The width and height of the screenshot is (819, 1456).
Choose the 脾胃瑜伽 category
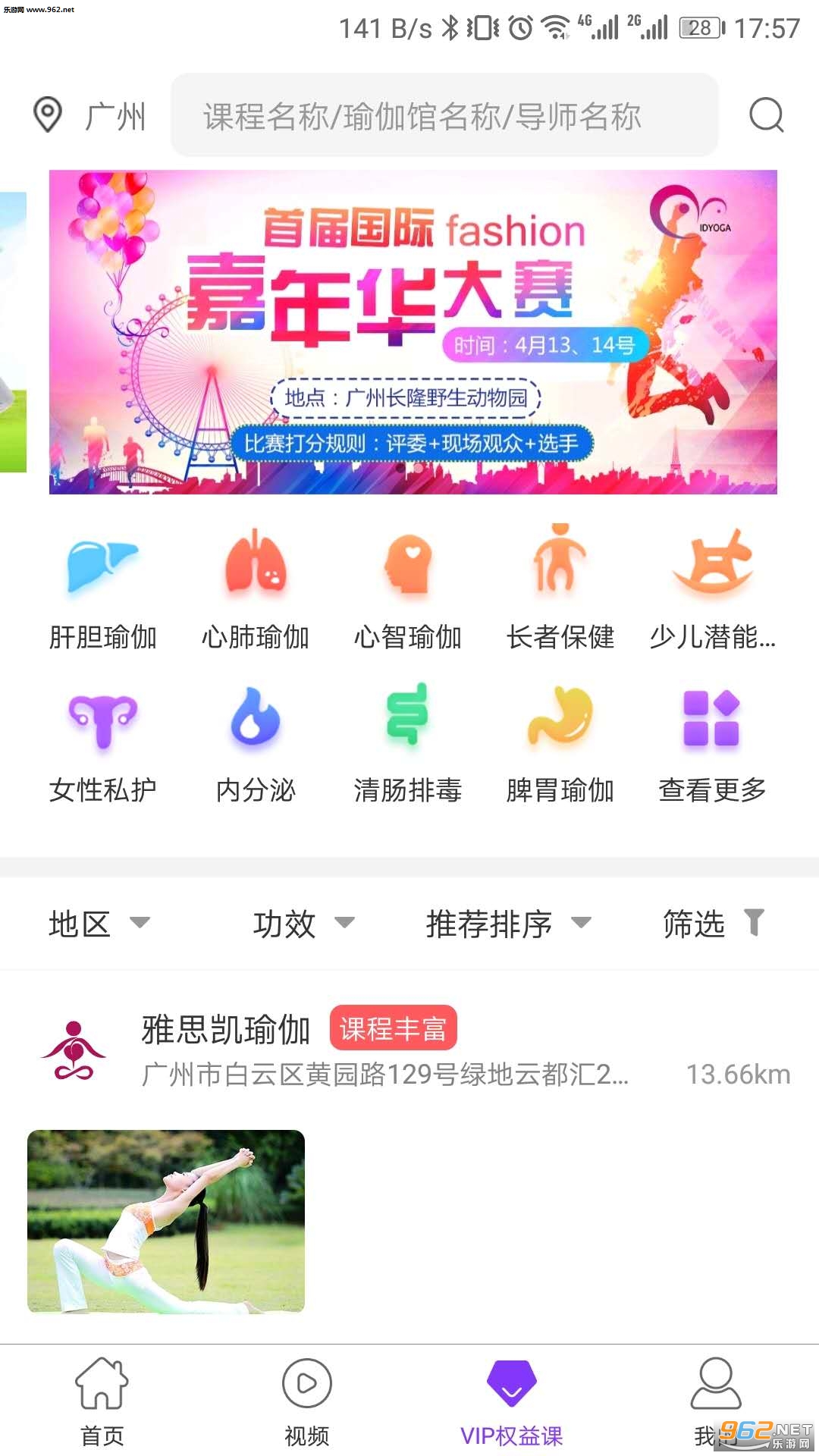coord(560,743)
